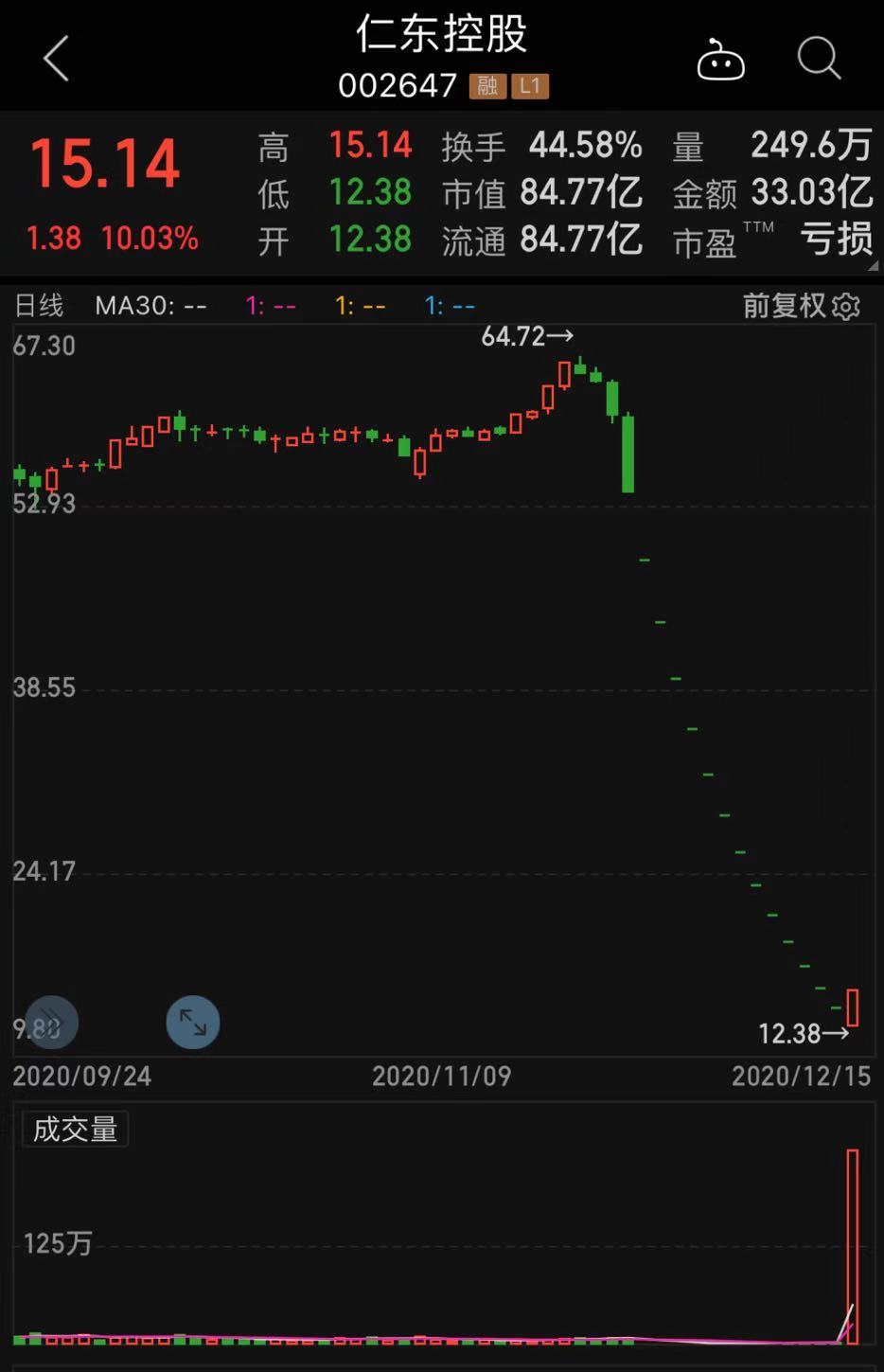Tap the round chart button beside 9.80
884x1372 pixels.
(x=52, y=1023)
